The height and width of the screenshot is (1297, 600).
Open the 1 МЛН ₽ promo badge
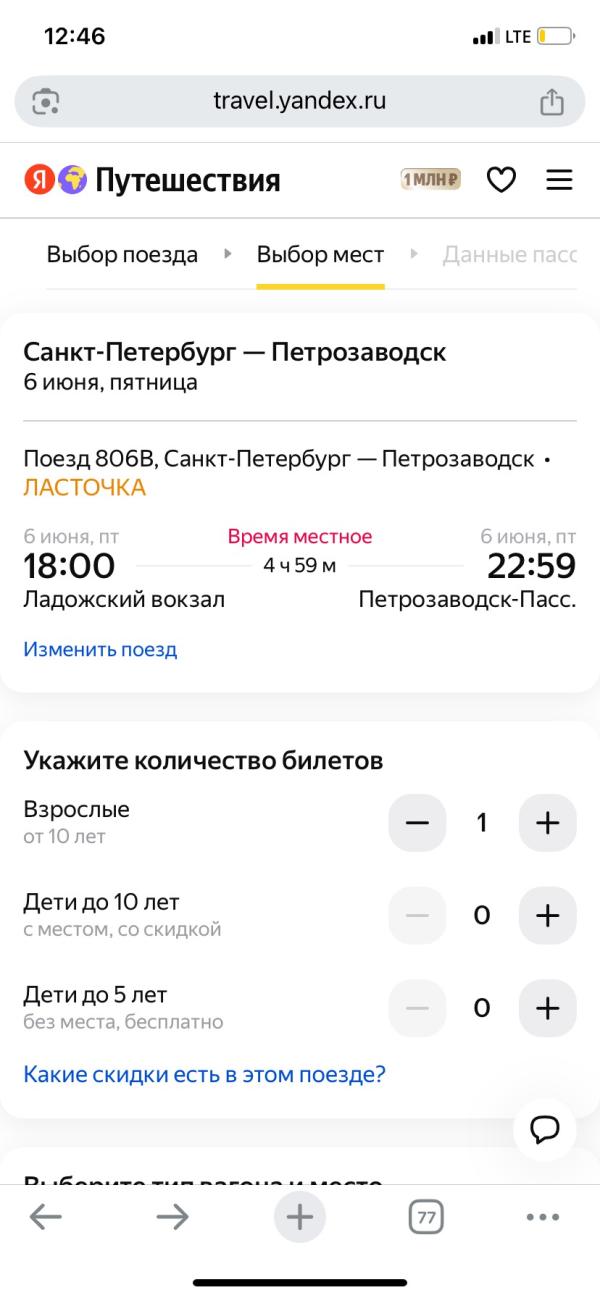[430, 180]
